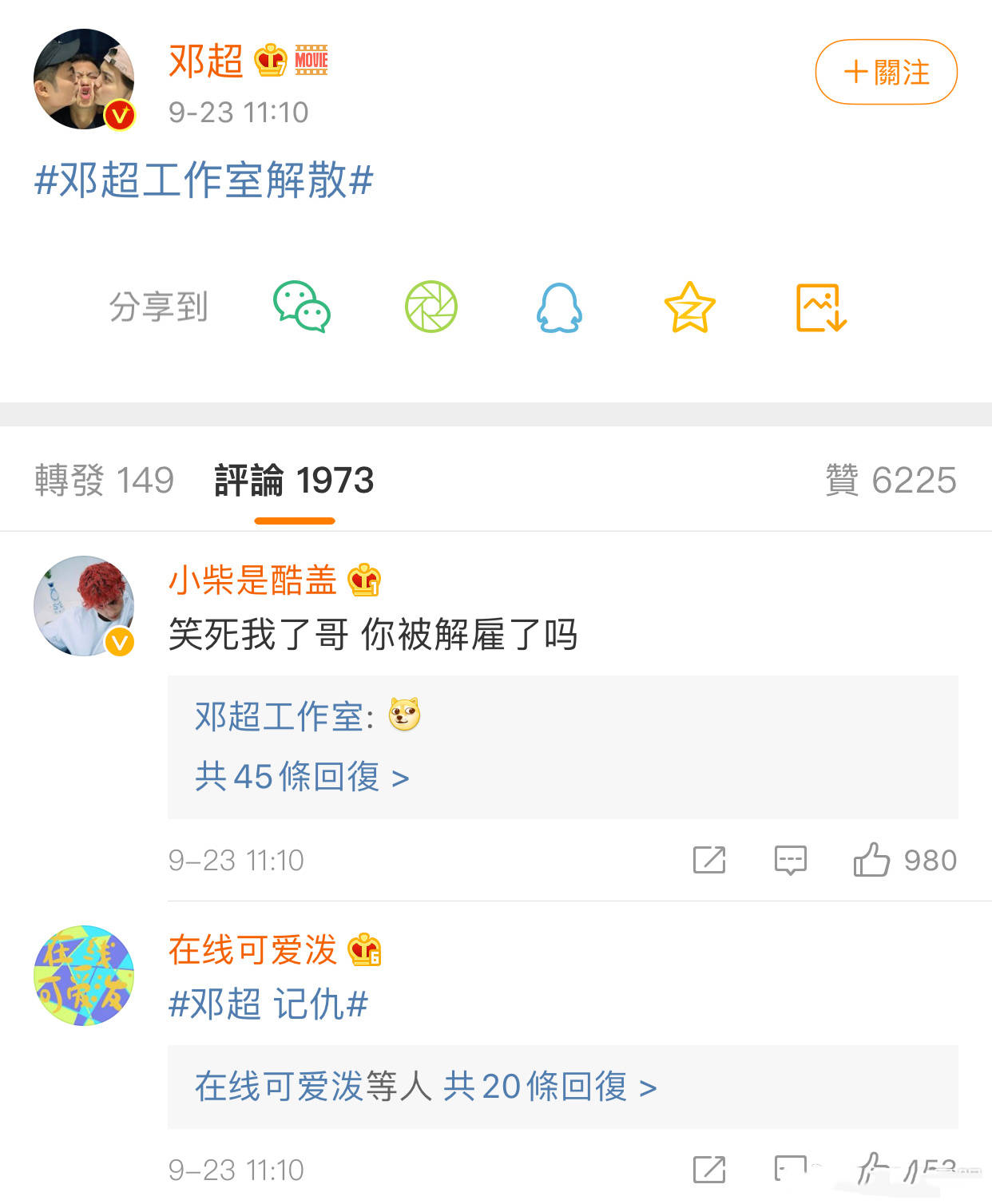Screen dimensions: 992x1204
Task: Switch to the 贊 6225 tab
Action: pyautogui.click(x=891, y=480)
